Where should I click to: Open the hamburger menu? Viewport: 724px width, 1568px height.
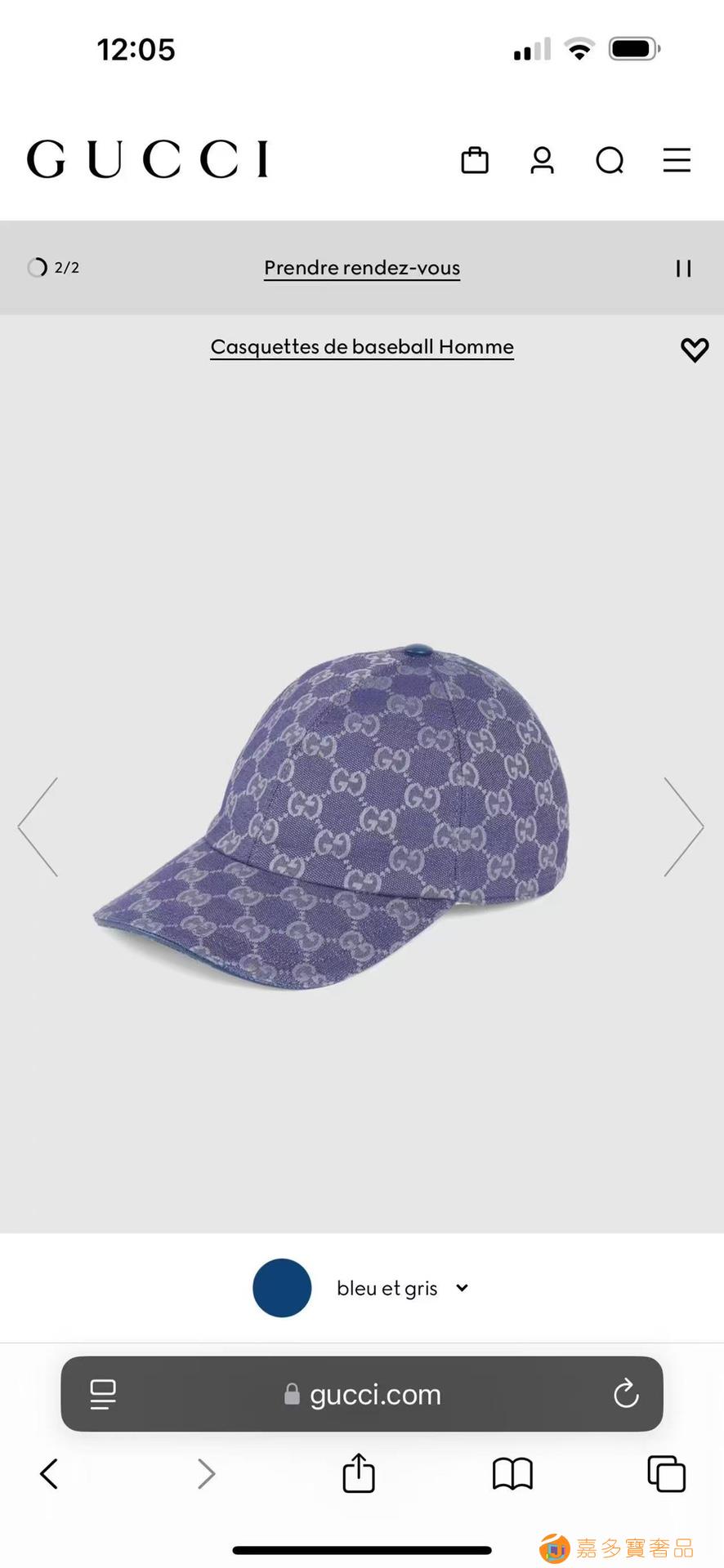[x=677, y=160]
